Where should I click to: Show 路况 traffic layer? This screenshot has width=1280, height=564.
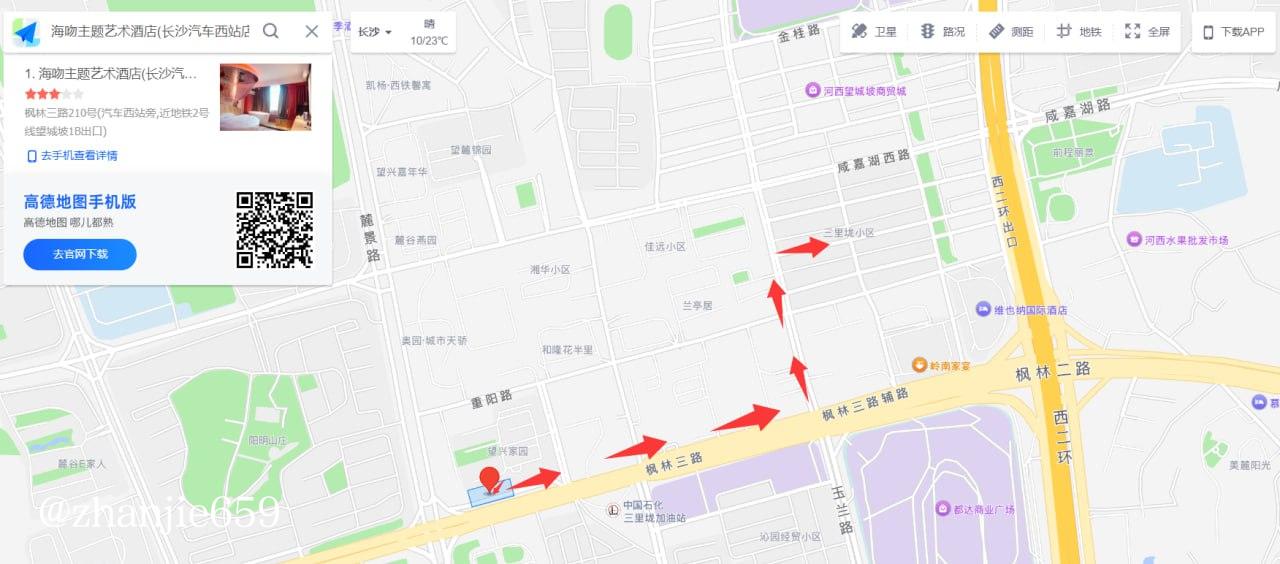pyautogui.click(x=943, y=32)
